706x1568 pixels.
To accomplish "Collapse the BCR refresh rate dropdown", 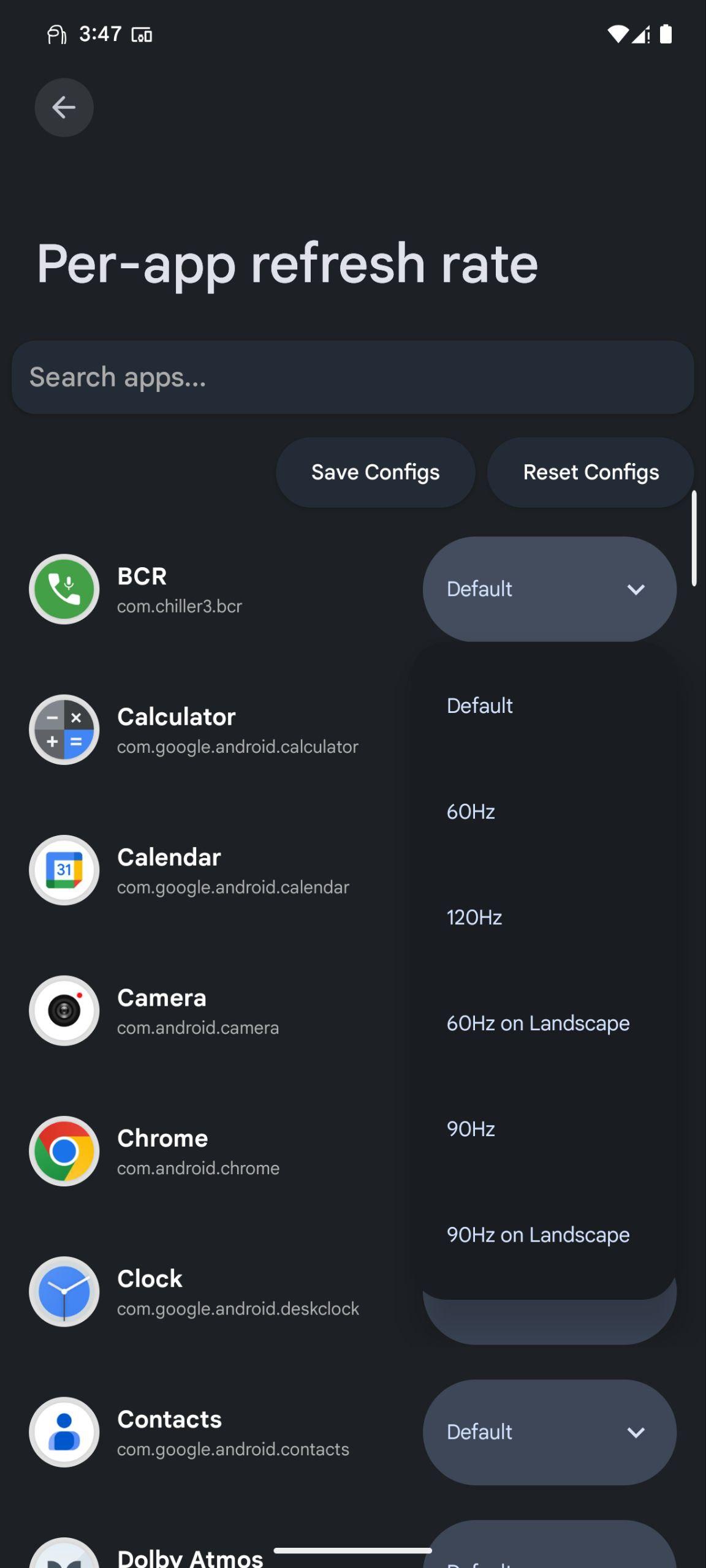I will [x=550, y=589].
